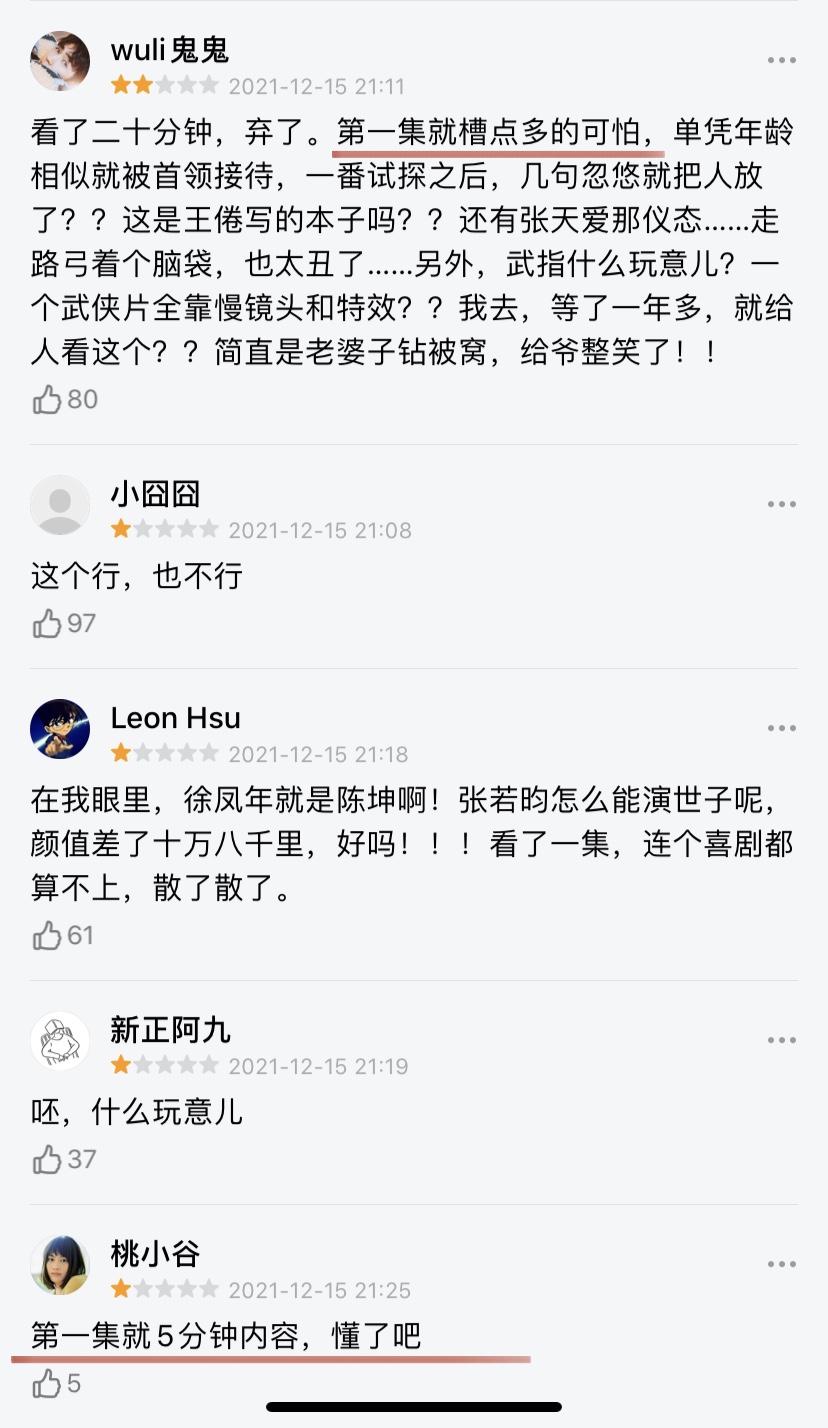828x1428 pixels.
Task: Open more options on wuli鬼鬼's review
Action: click(780, 59)
